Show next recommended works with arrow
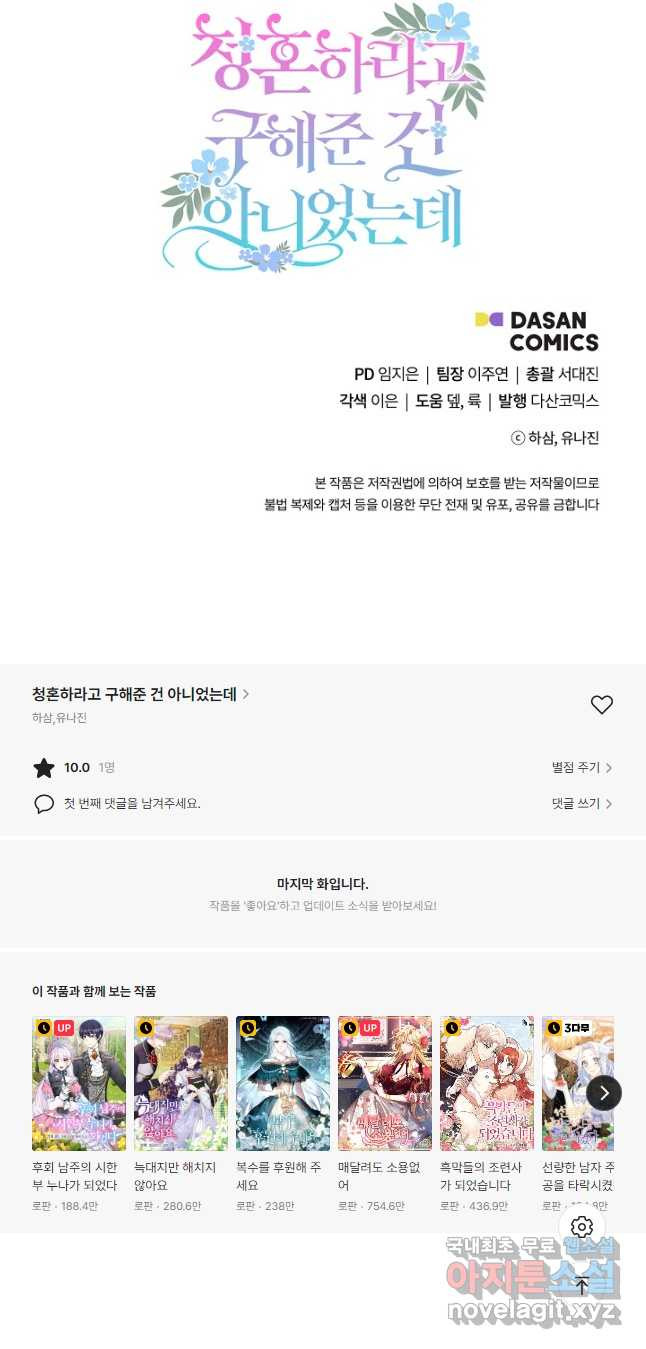This screenshot has height=1349, width=646. pyautogui.click(x=603, y=1093)
